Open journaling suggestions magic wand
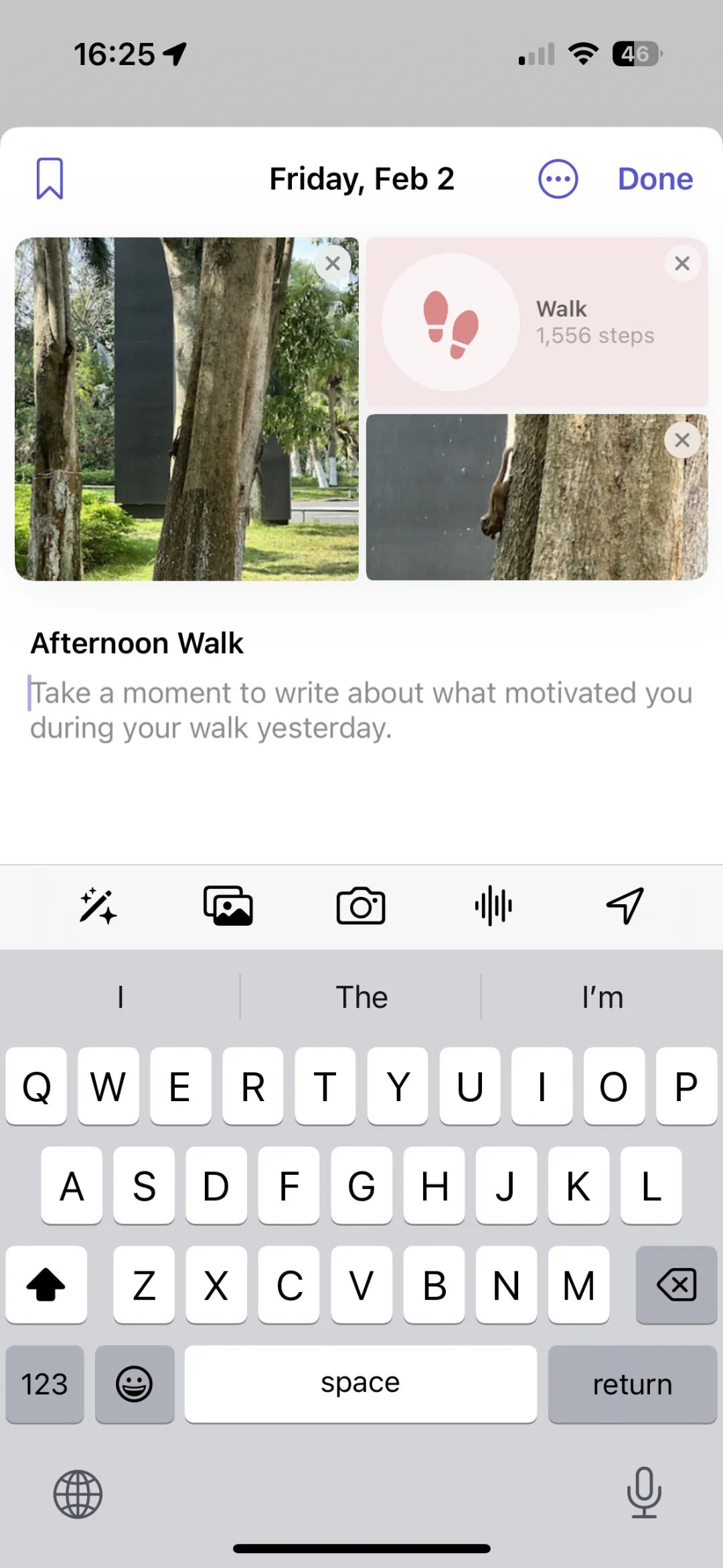The image size is (723, 1568). pyautogui.click(x=98, y=906)
